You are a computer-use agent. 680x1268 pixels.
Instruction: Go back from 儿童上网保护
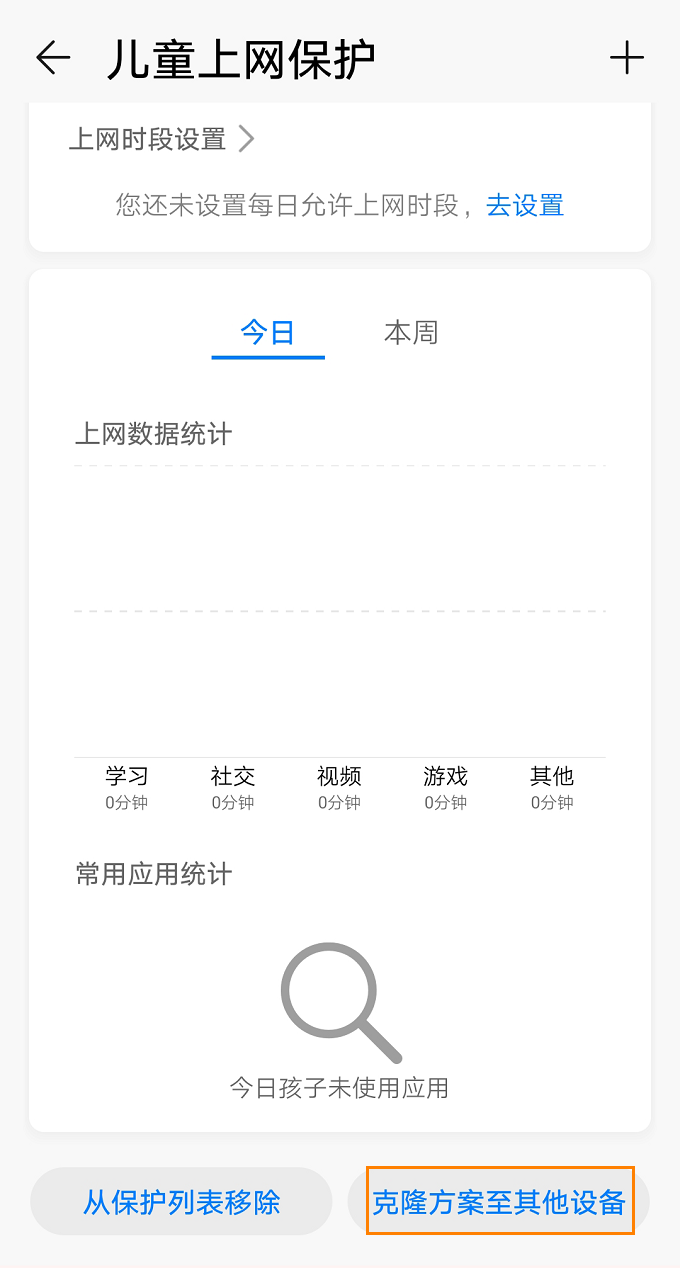click(53, 59)
